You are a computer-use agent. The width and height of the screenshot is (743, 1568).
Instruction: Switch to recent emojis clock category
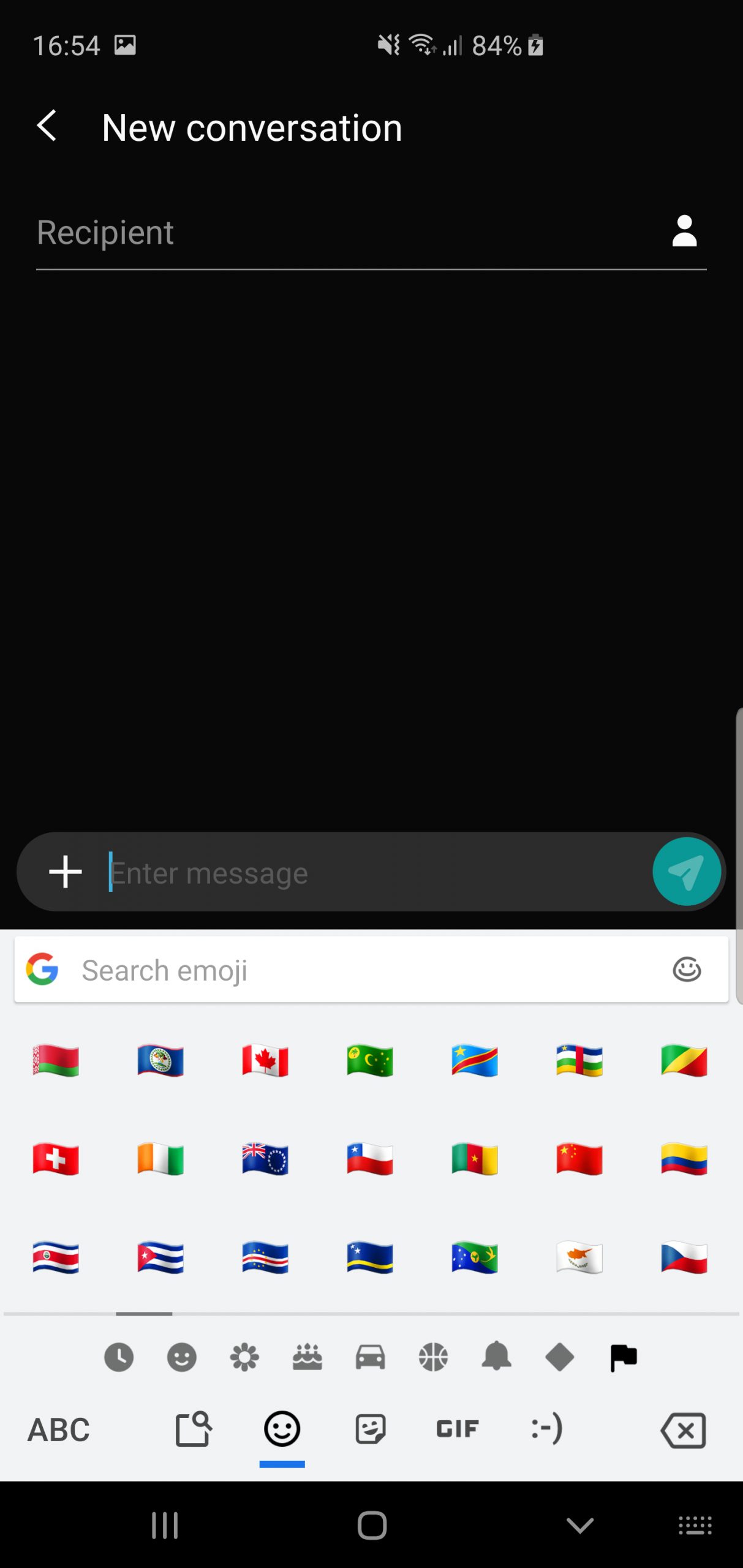pyautogui.click(x=119, y=1357)
